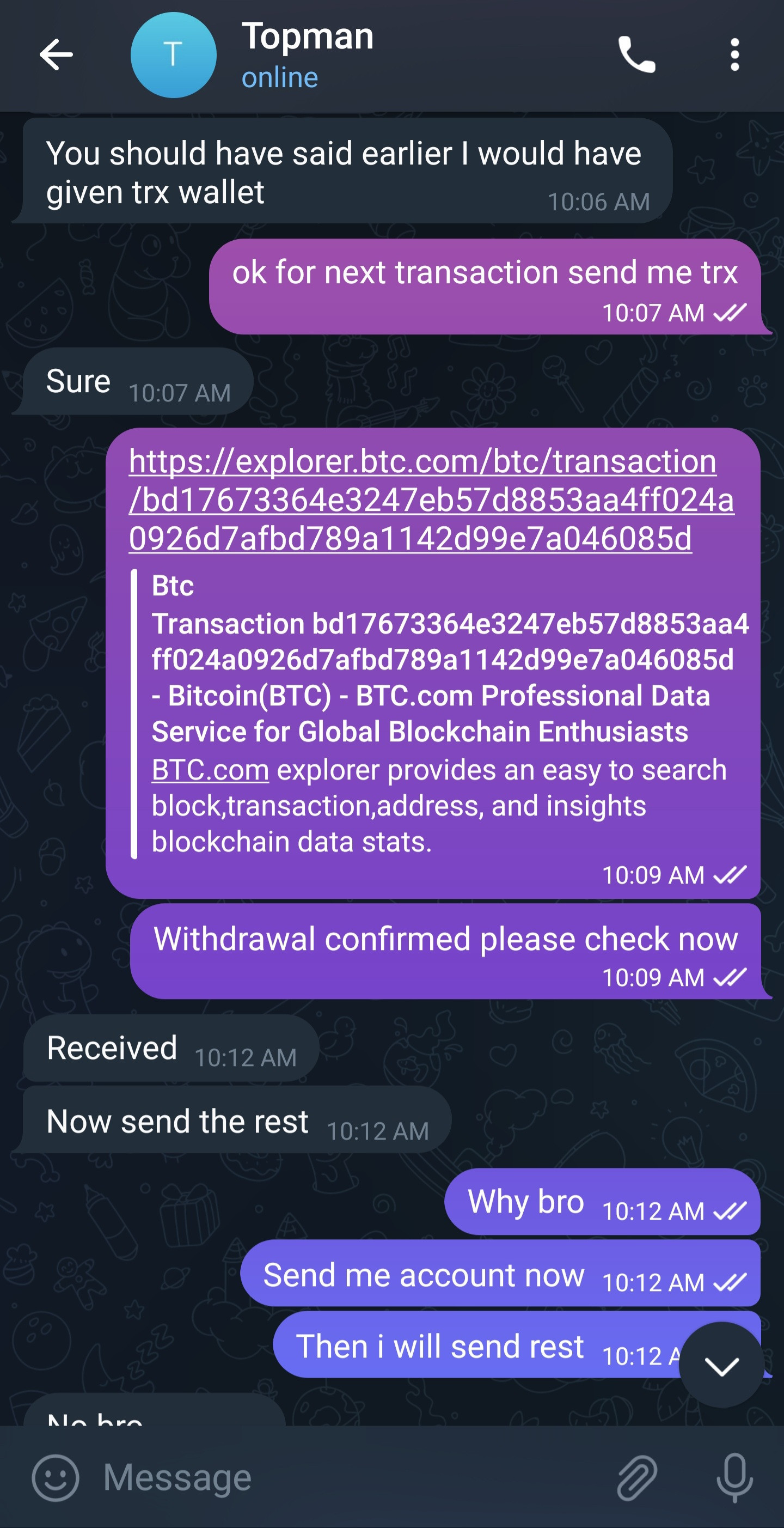Open Topman's profile from the avatar

click(x=173, y=54)
